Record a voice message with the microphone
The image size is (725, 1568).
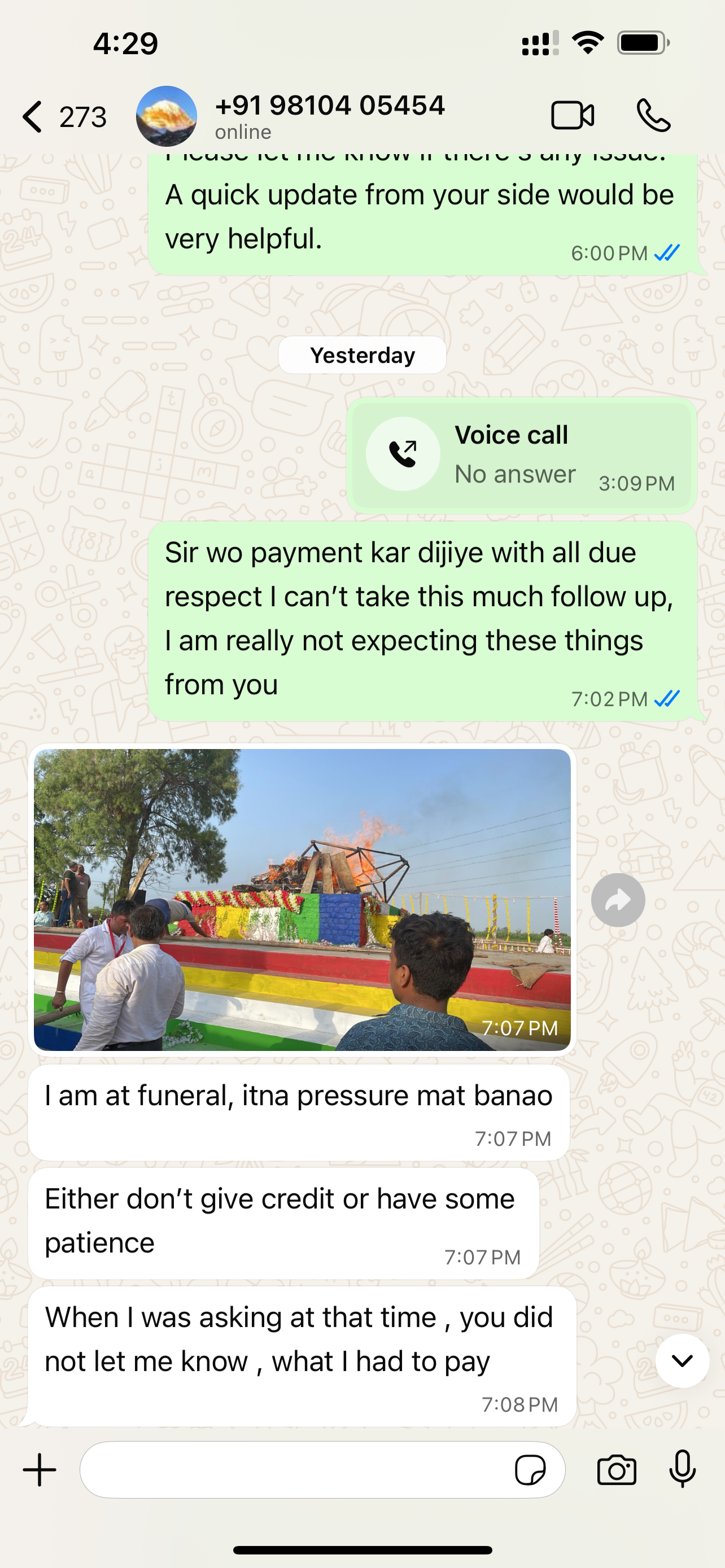click(683, 1469)
